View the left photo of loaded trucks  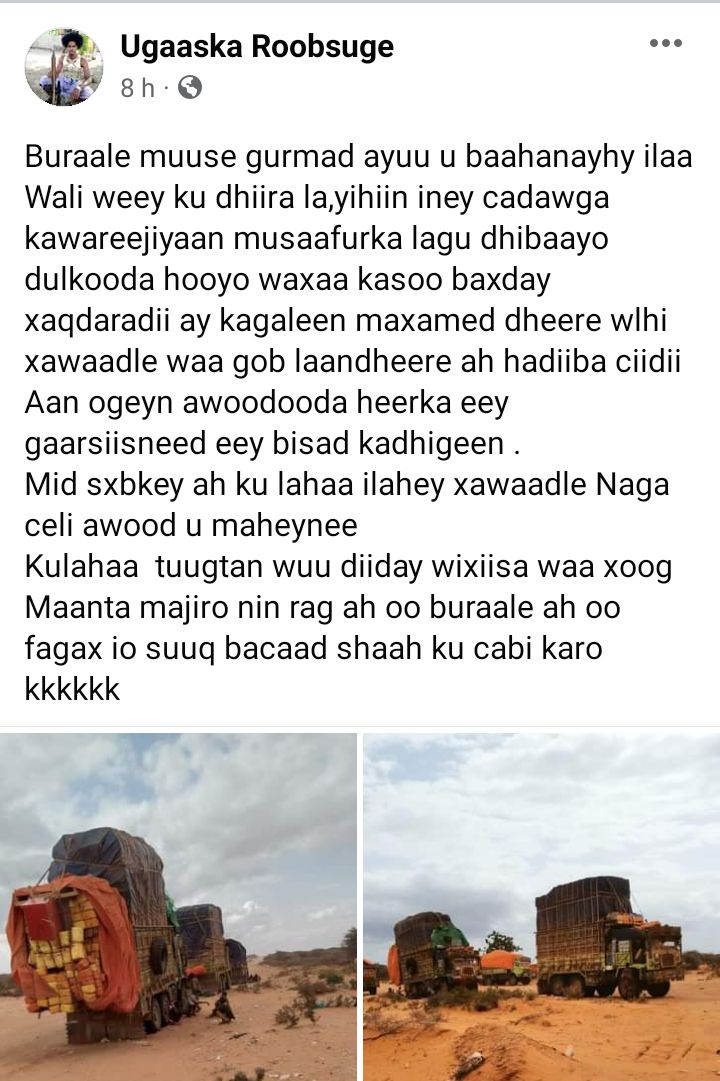[178, 906]
